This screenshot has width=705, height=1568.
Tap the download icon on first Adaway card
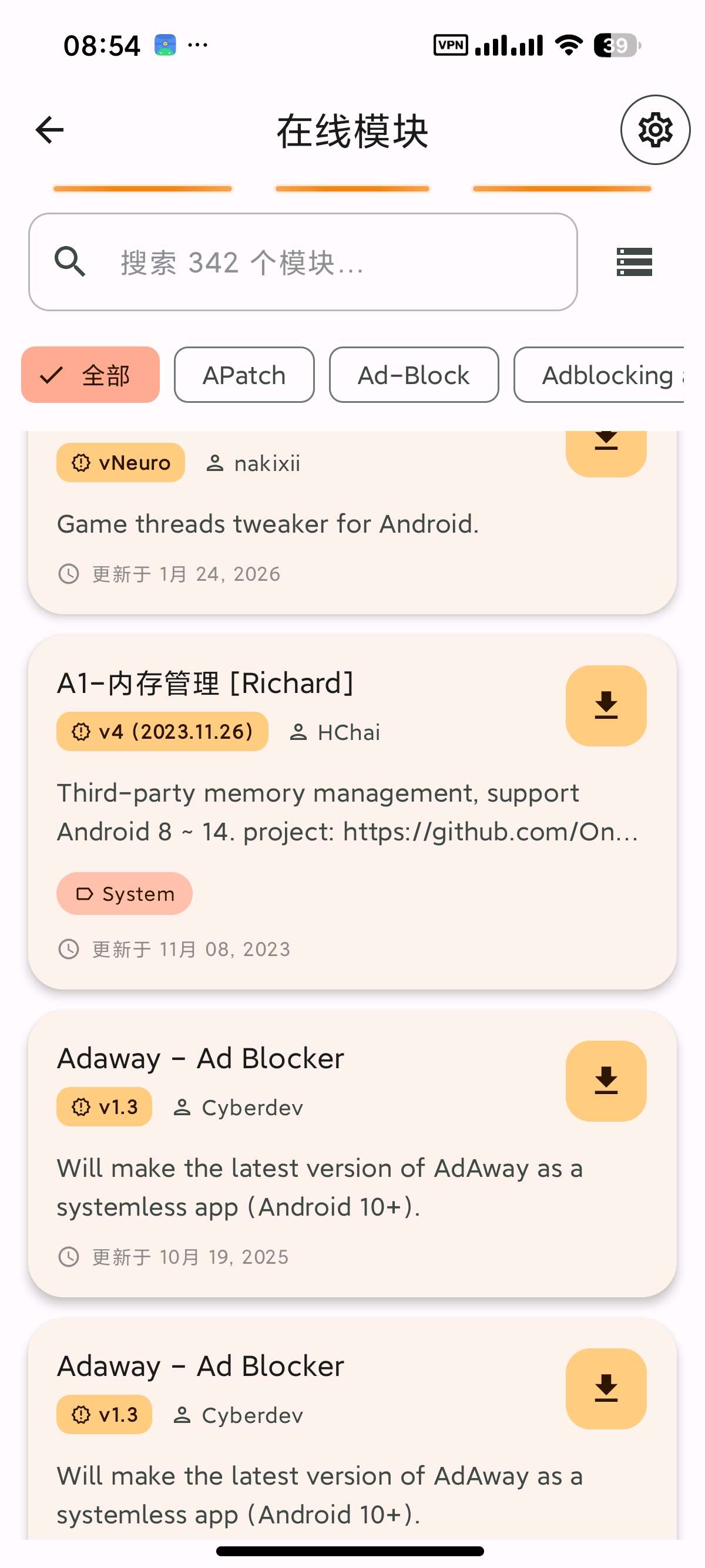point(605,1081)
